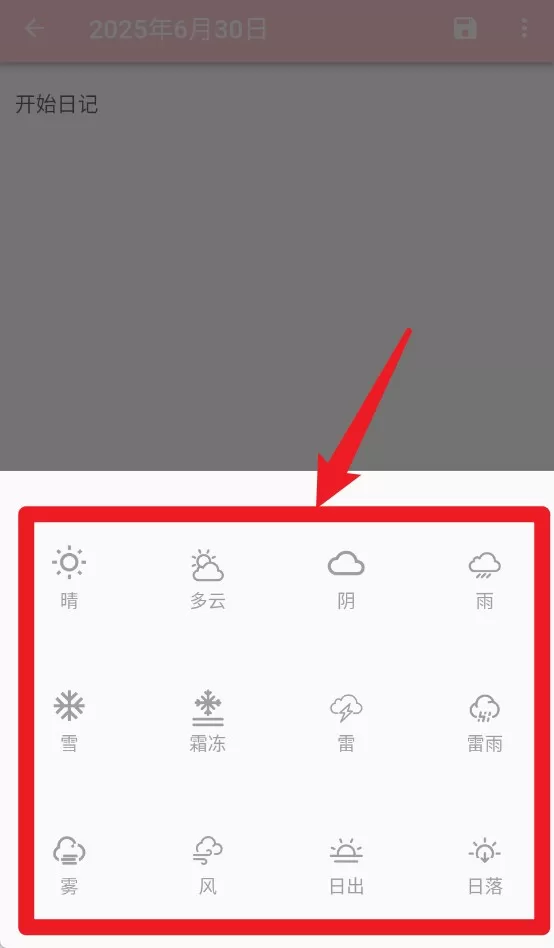Select the 日落 sunset option
The height and width of the screenshot is (948, 554).
484,866
